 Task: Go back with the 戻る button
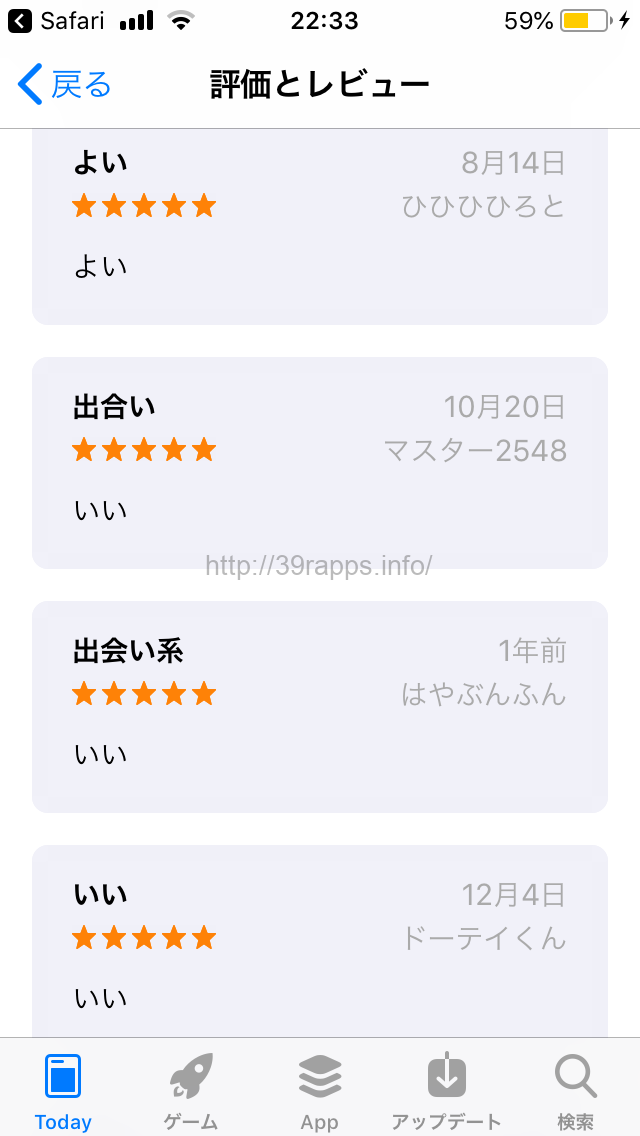(x=65, y=85)
